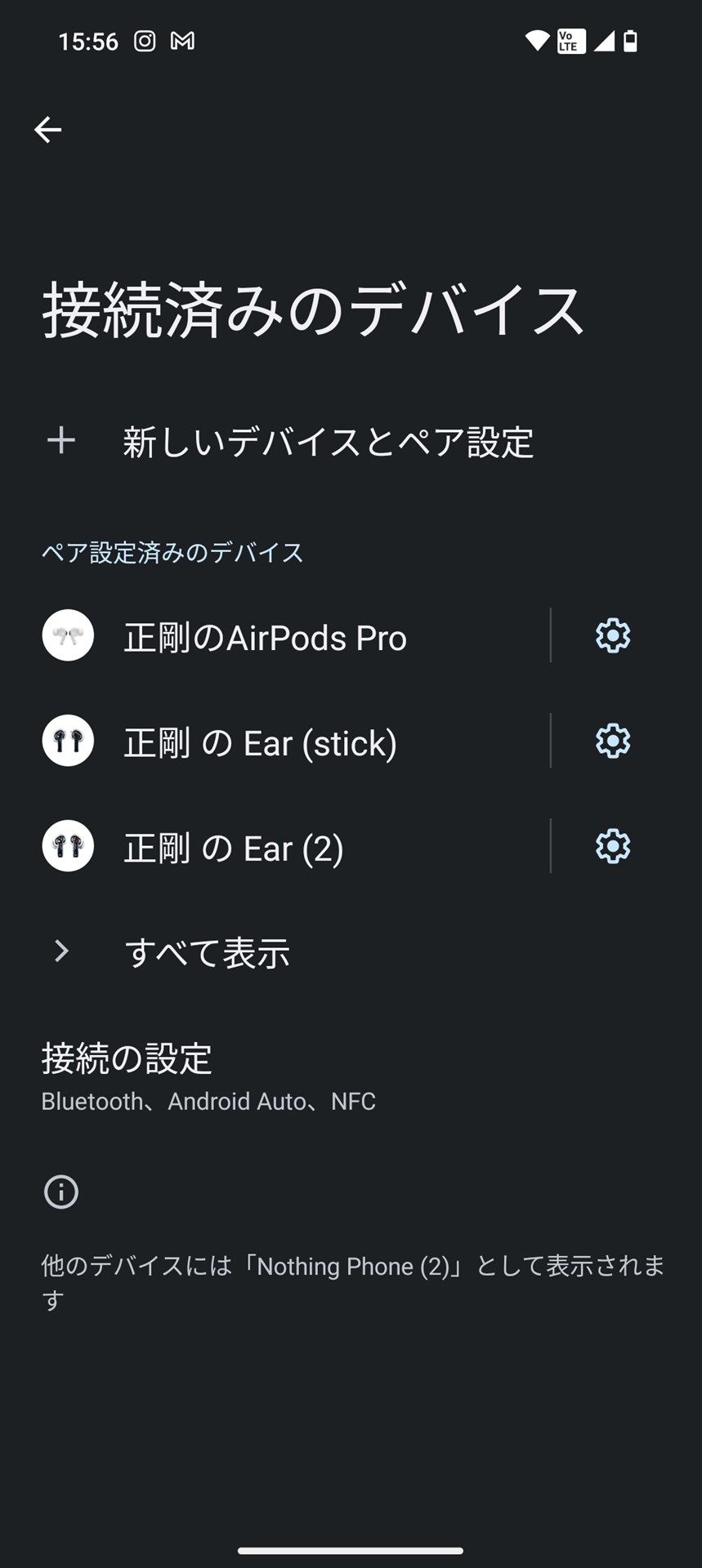The width and height of the screenshot is (702, 1568).
Task: Click the Ear (2) earbuds icon
Action: click(67, 846)
